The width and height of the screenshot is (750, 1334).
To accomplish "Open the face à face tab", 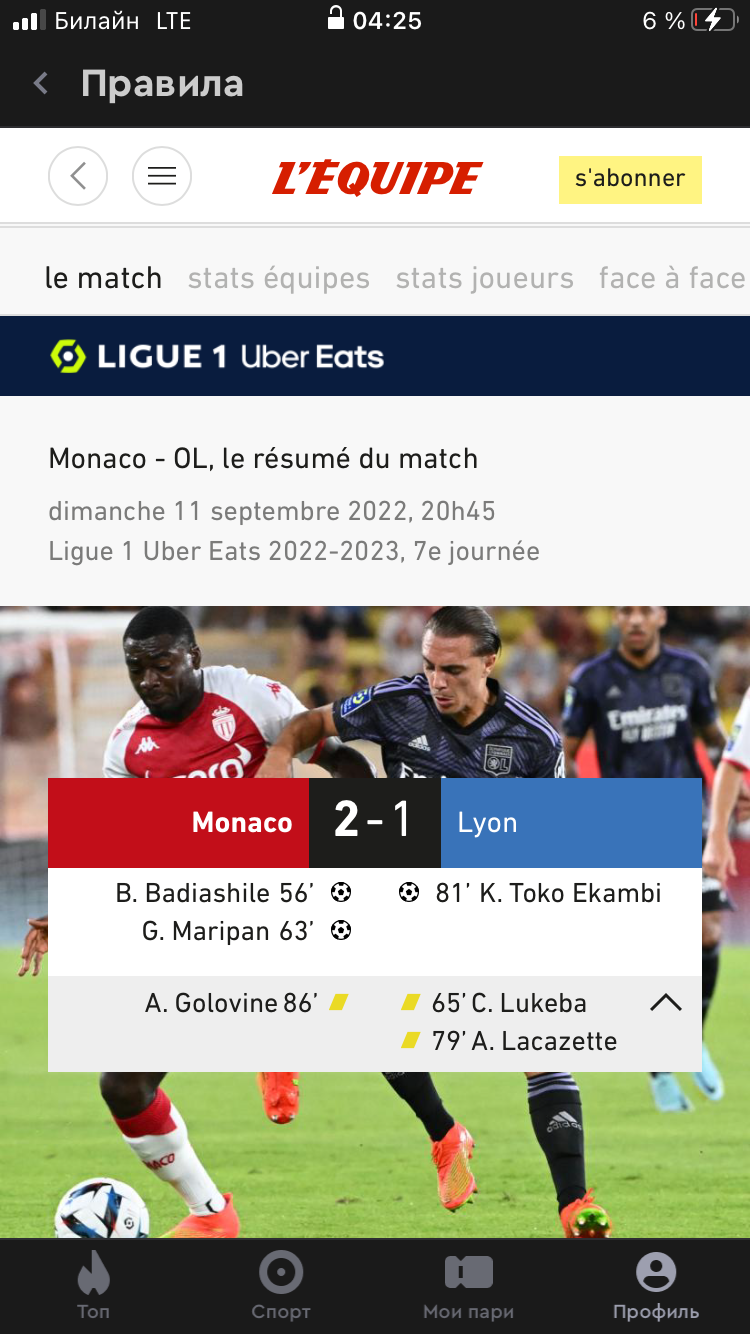I will click(x=672, y=278).
